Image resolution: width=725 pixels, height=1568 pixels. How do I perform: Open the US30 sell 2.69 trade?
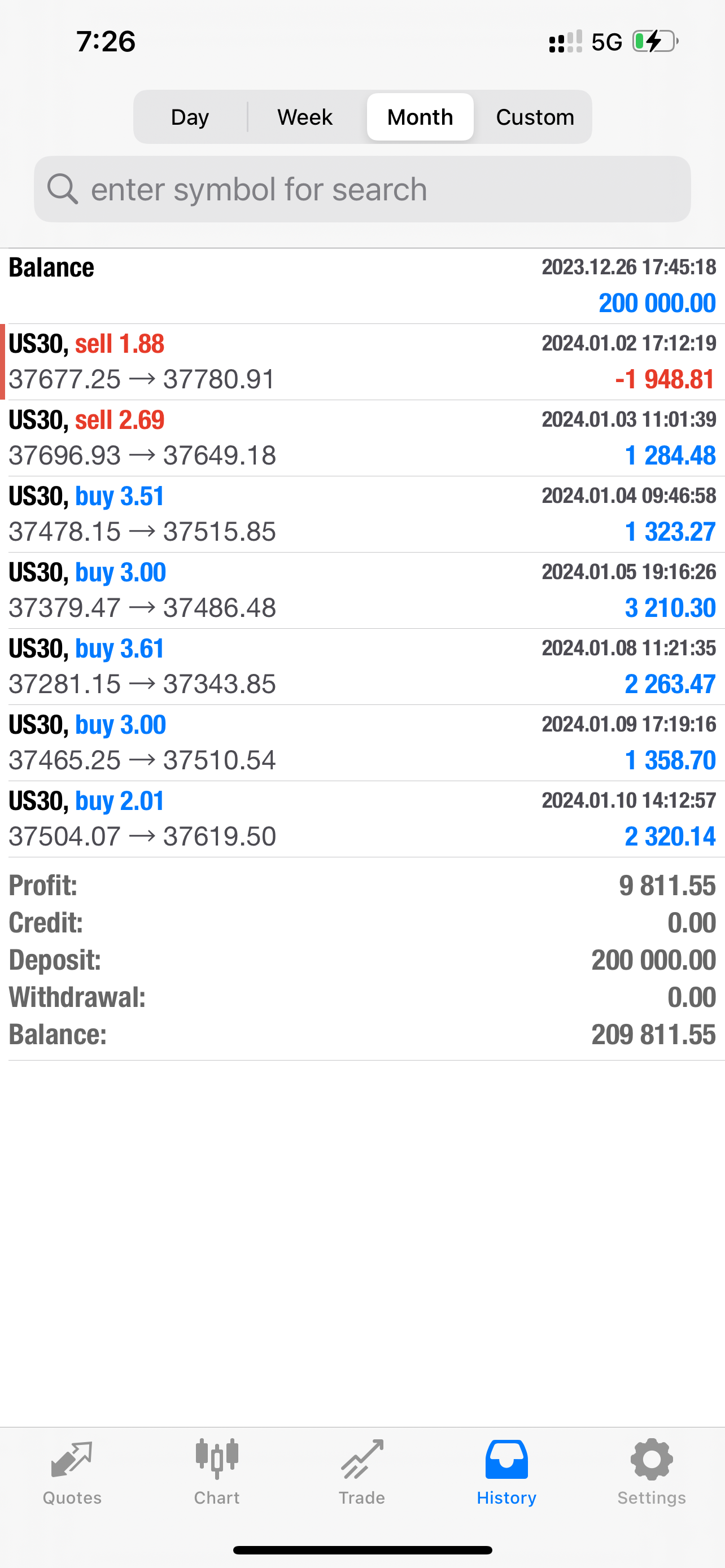(362, 437)
